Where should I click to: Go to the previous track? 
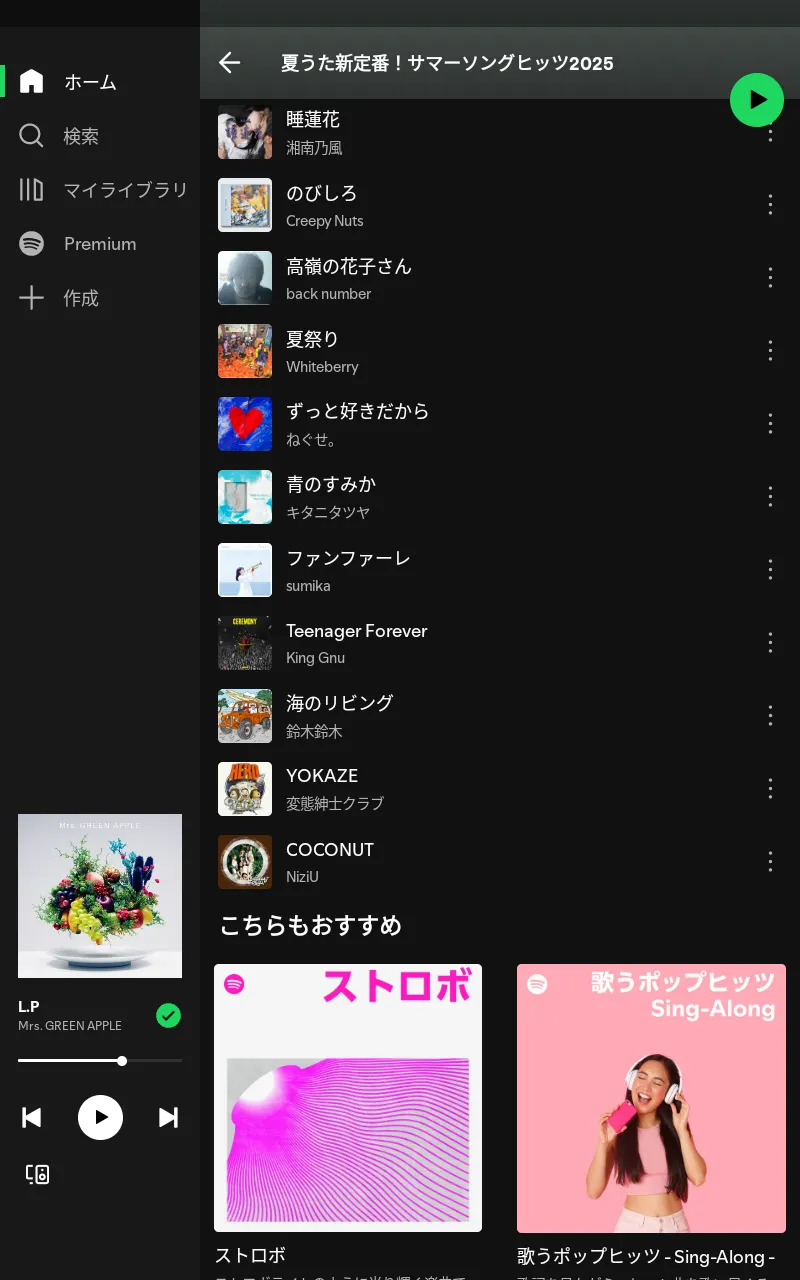coord(32,1118)
